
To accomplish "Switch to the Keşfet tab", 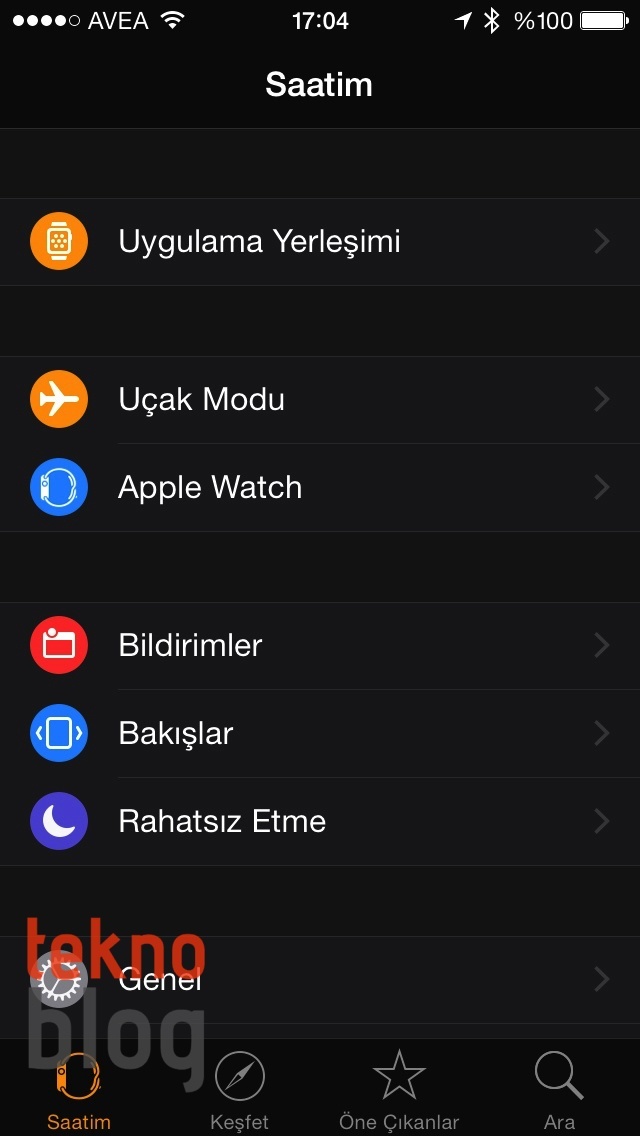I will pos(240,1090).
